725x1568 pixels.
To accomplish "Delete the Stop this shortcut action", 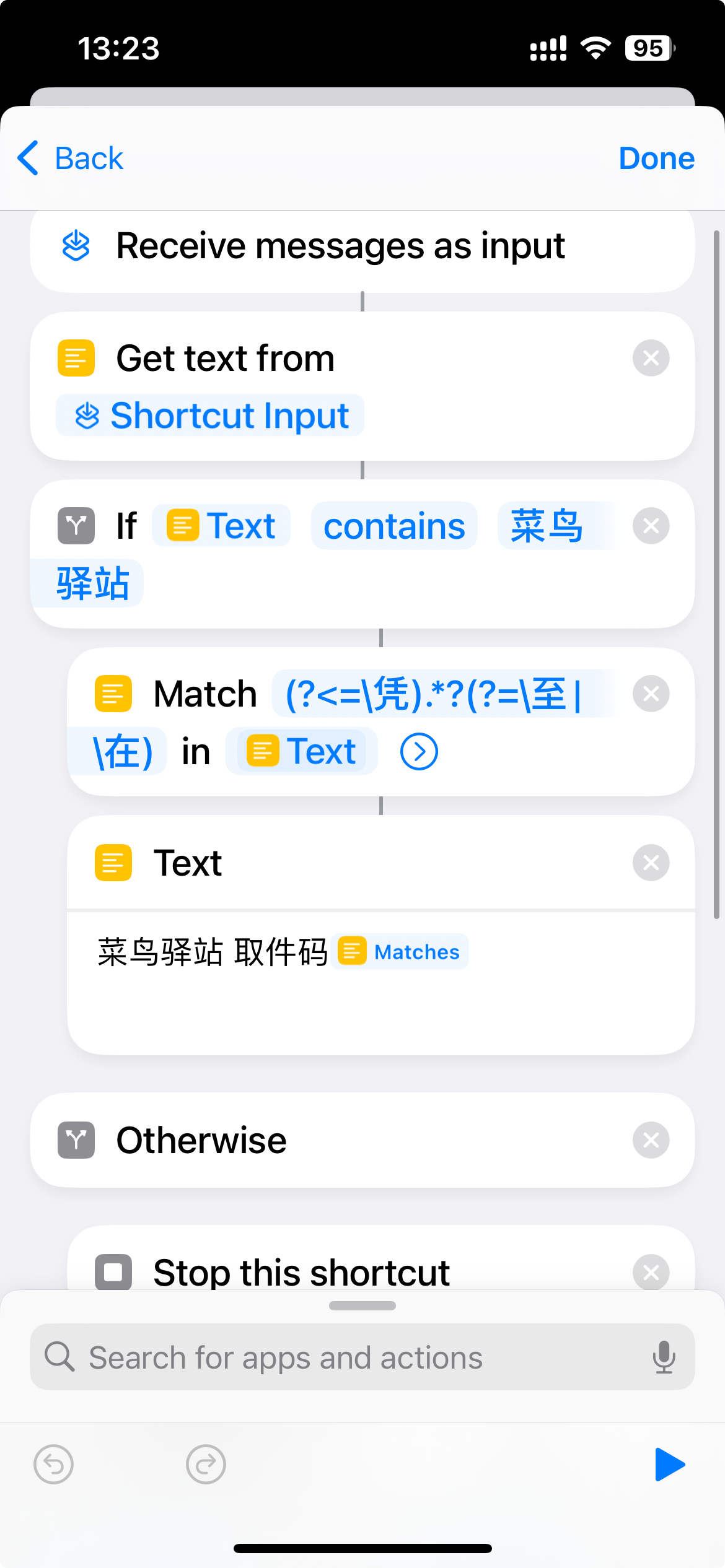I will coord(651,1272).
